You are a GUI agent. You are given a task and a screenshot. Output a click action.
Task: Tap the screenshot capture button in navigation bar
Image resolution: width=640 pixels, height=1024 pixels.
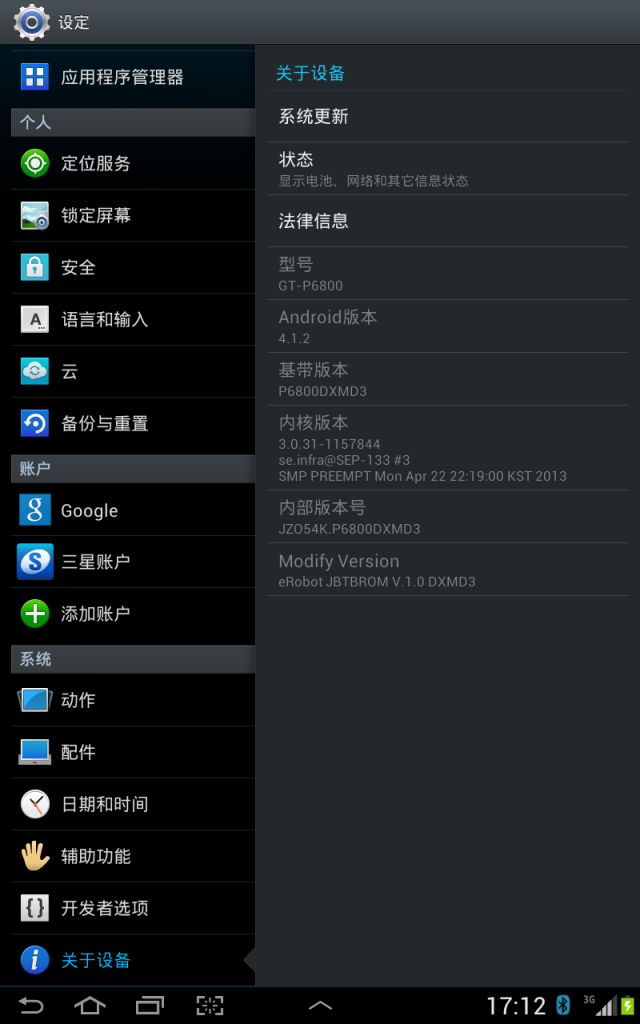[x=209, y=1005]
